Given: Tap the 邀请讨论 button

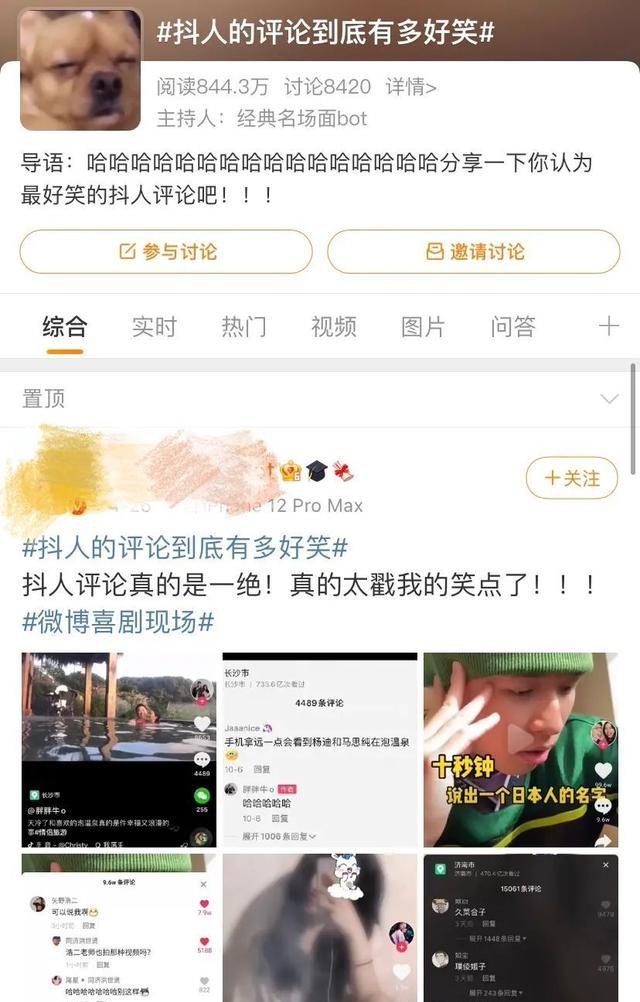Looking at the screenshot, I should (x=473, y=252).
